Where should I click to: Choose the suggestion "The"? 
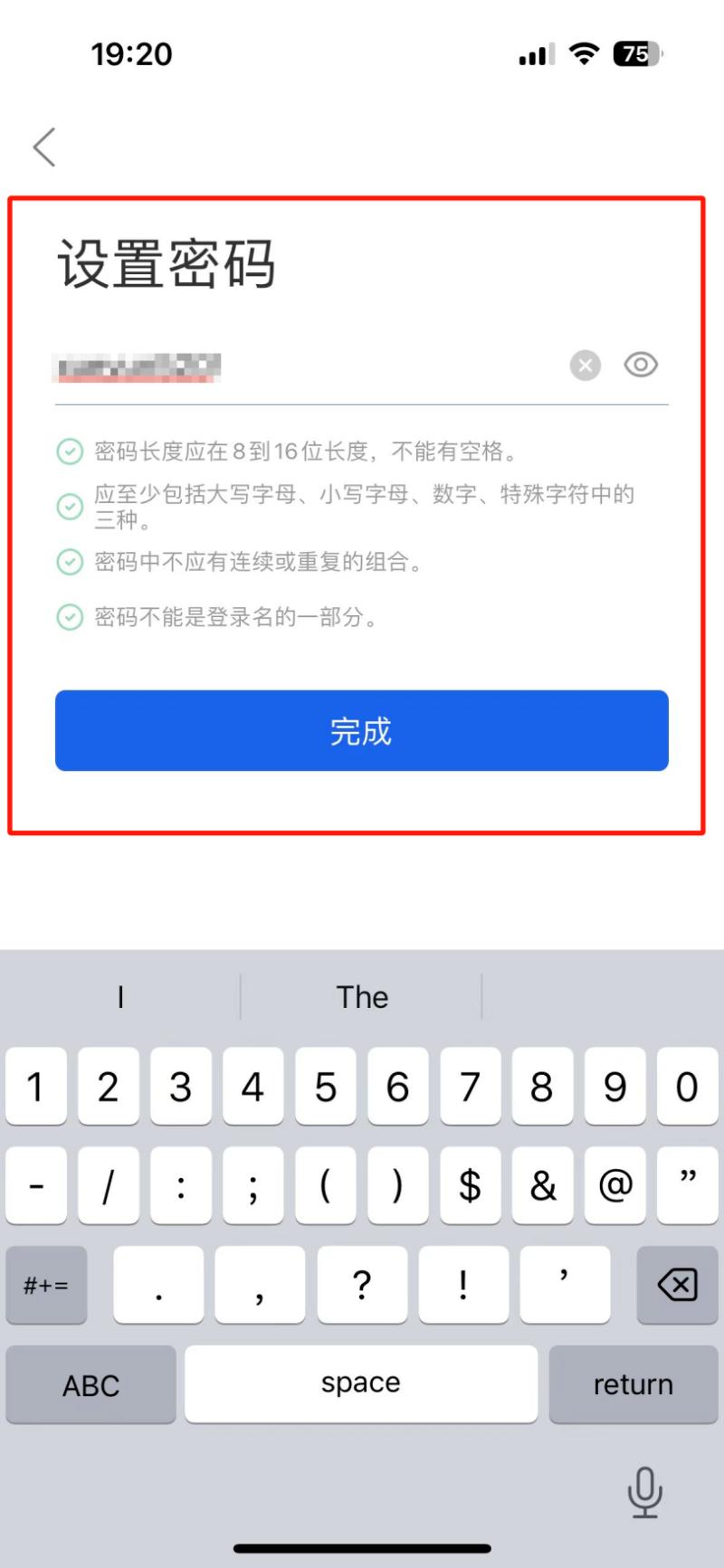(x=362, y=997)
